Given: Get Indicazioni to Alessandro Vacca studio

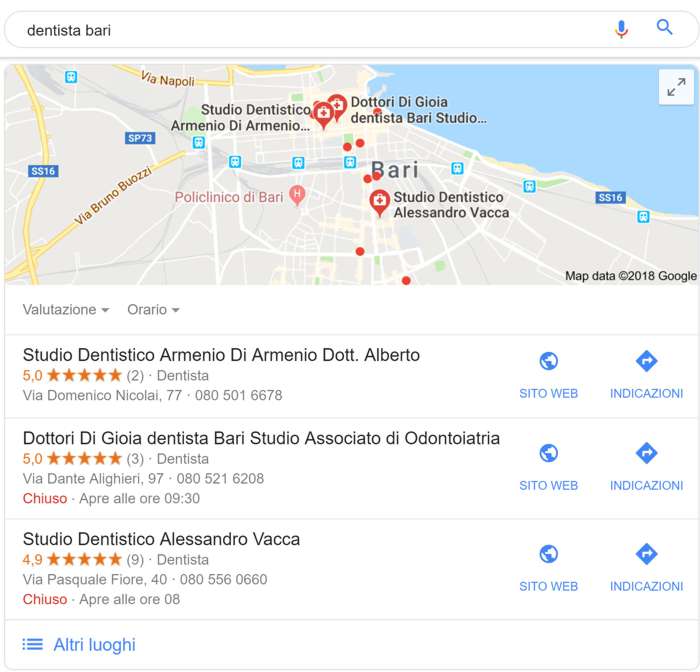Looking at the screenshot, I should click(x=646, y=568).
